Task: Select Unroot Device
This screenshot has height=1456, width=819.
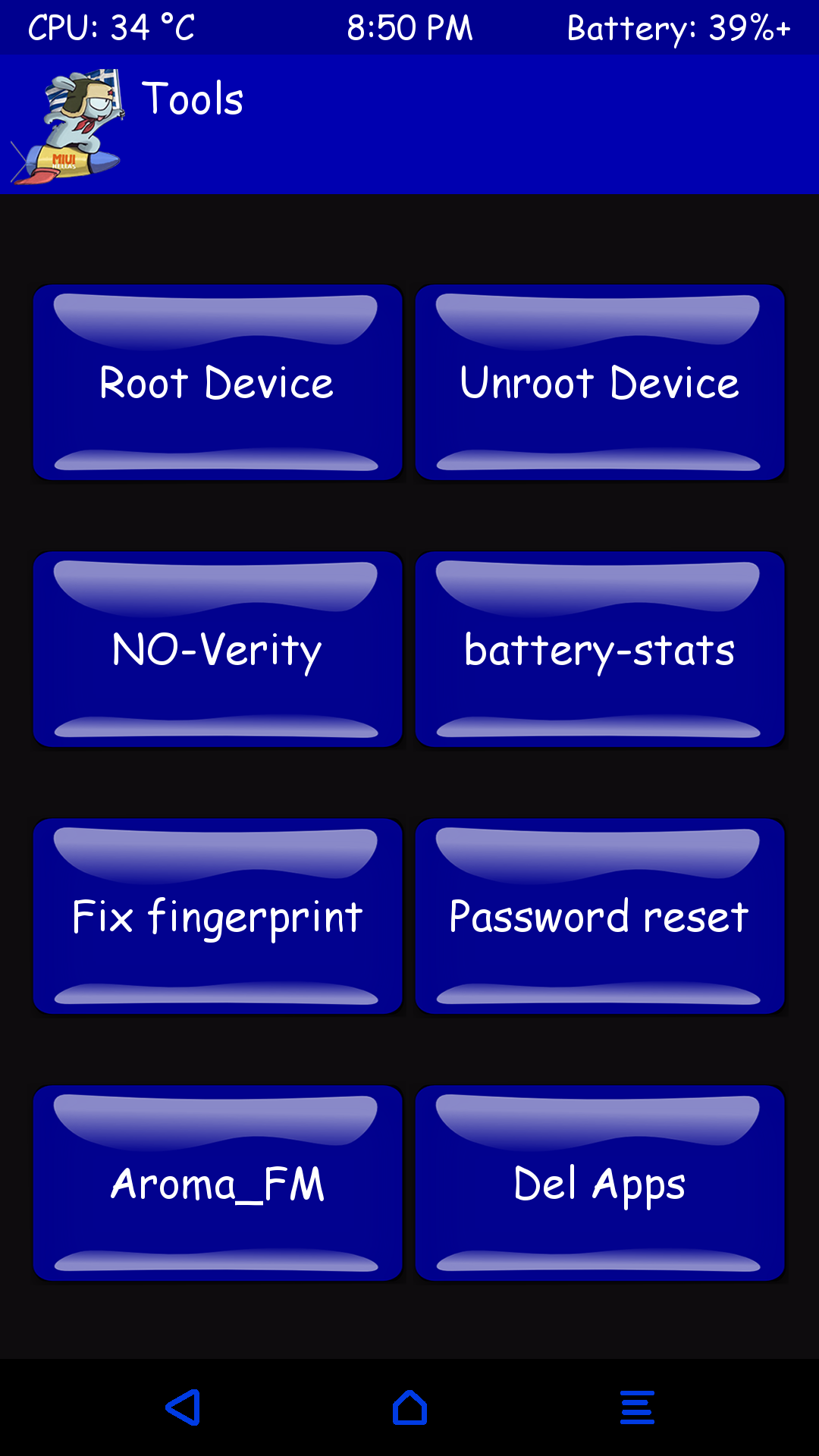Action: (x=600, y=383)
